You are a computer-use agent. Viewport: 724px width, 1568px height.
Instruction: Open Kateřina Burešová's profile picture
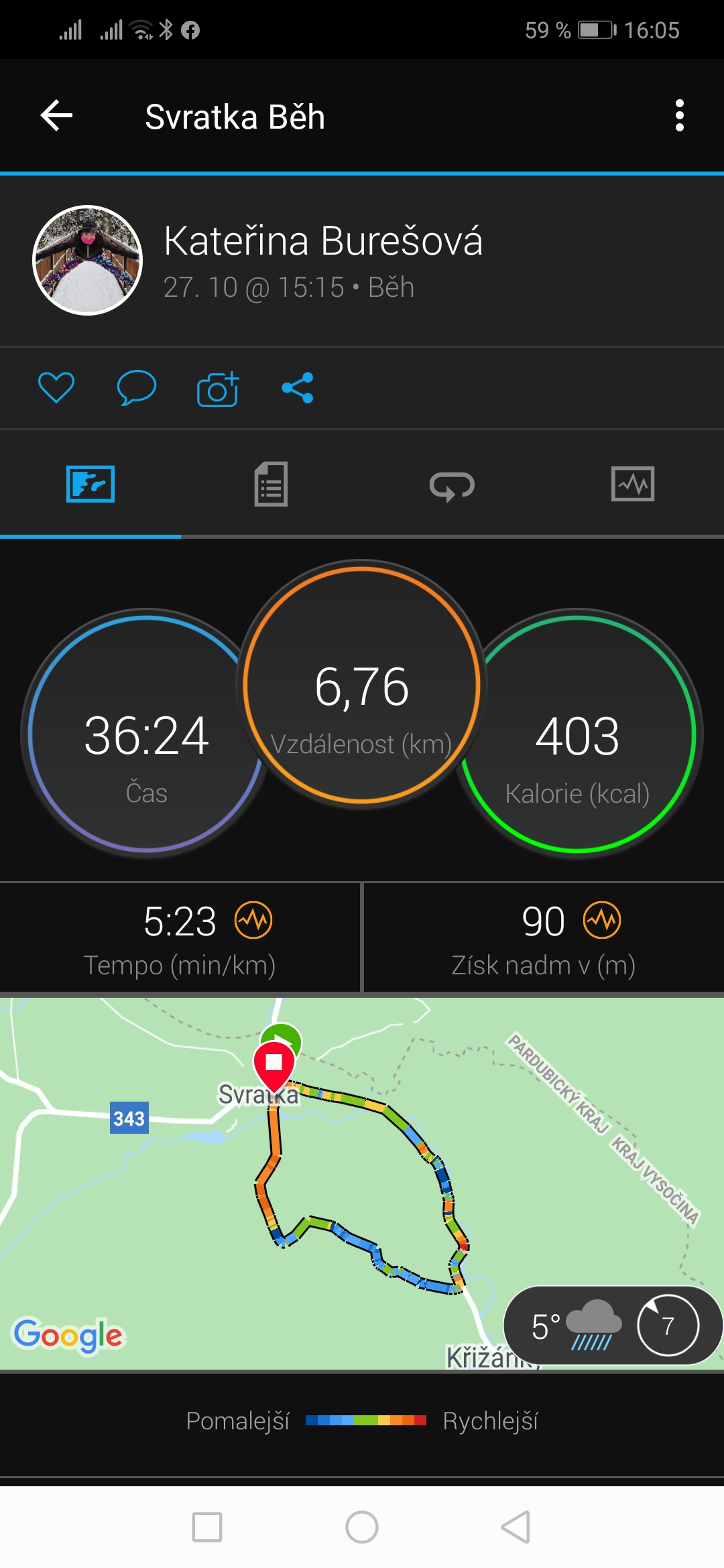[88, 260]
